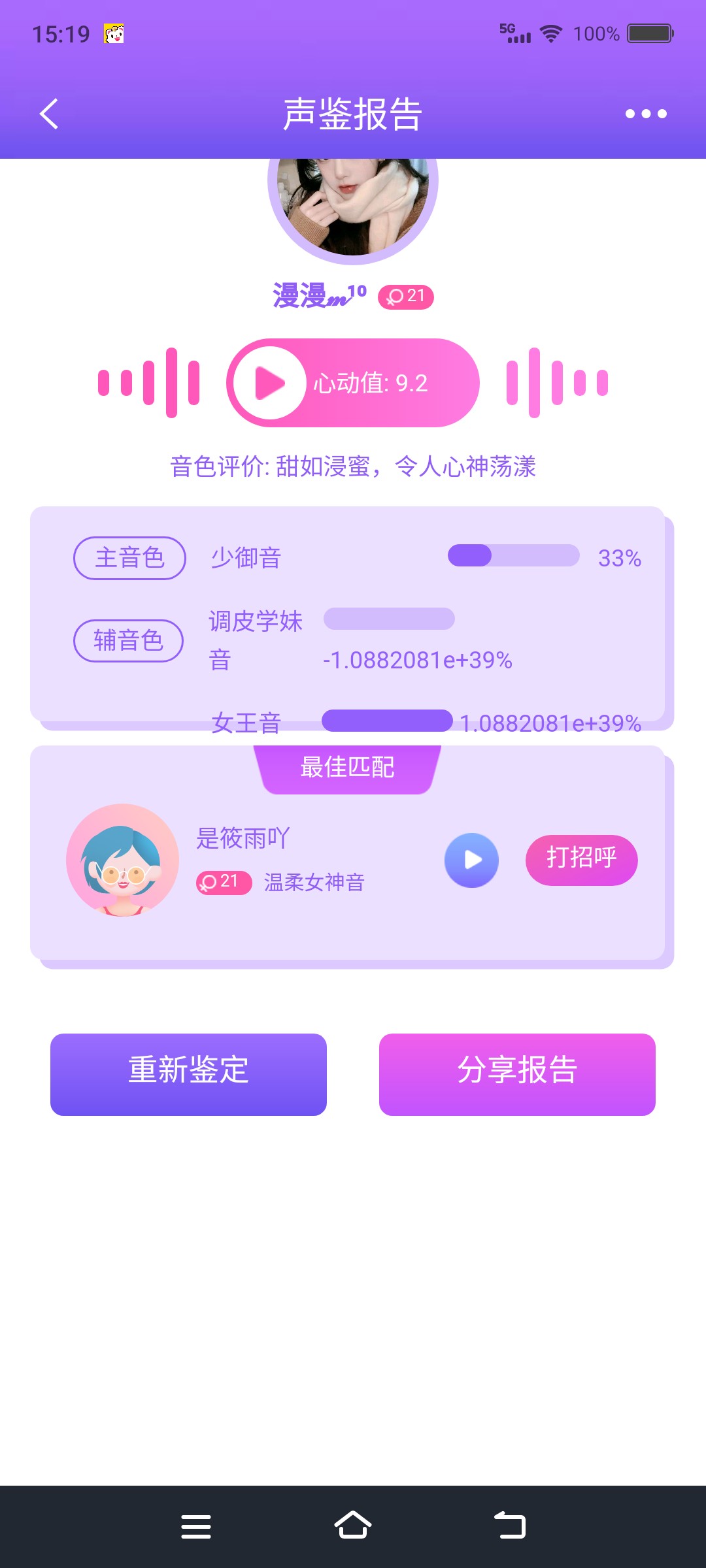Go back from the 声鉴报告 page
Viewport: 706px width, 1568px height.
(x=49, y=114)
